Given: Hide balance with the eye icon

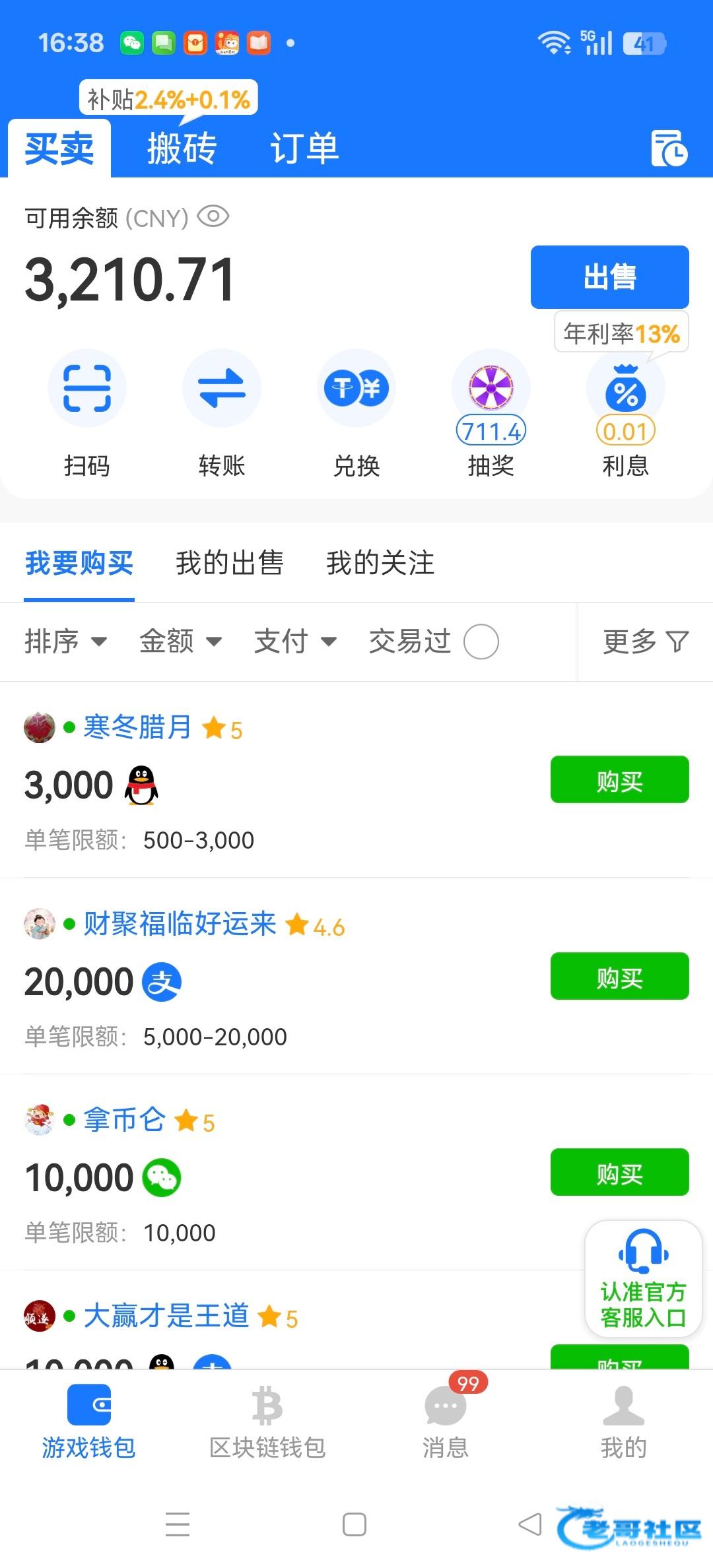Looking at the screenshot, I should click(x=213, y=216).
